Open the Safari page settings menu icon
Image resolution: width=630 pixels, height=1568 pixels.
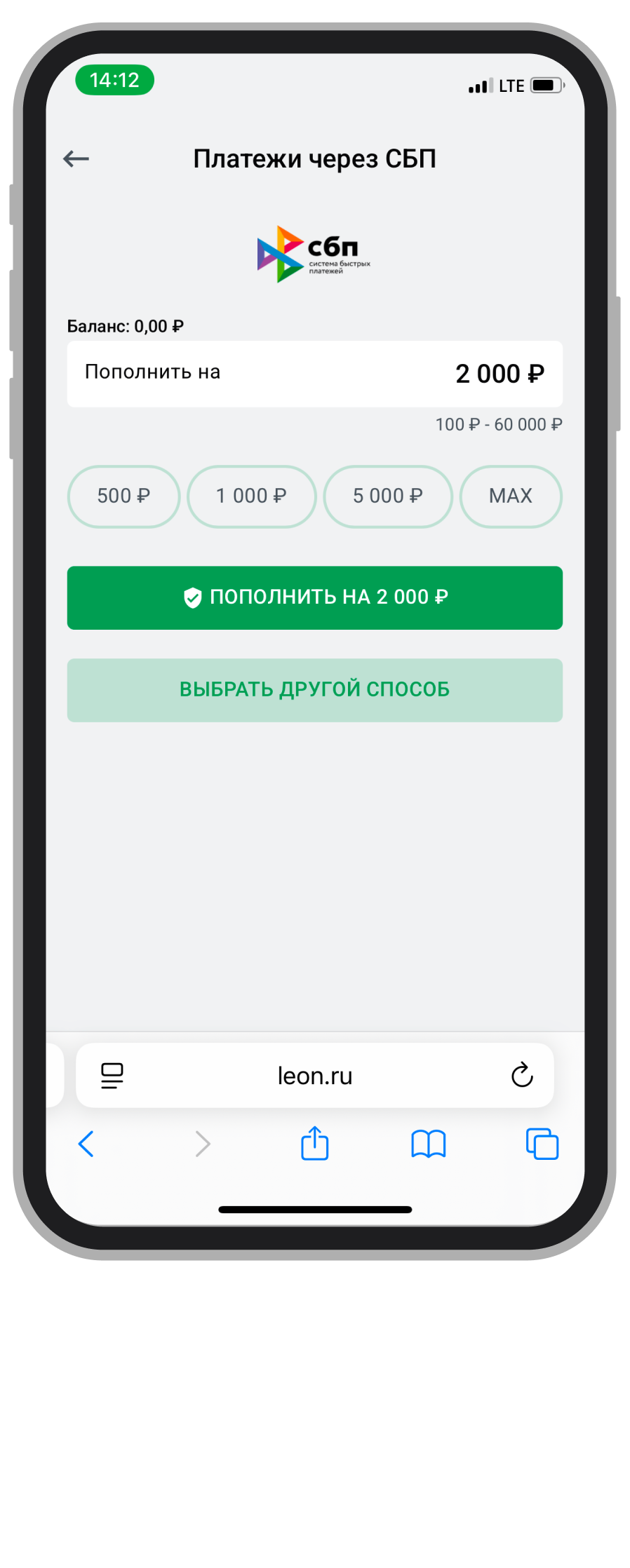click(x=112, y=1076)
